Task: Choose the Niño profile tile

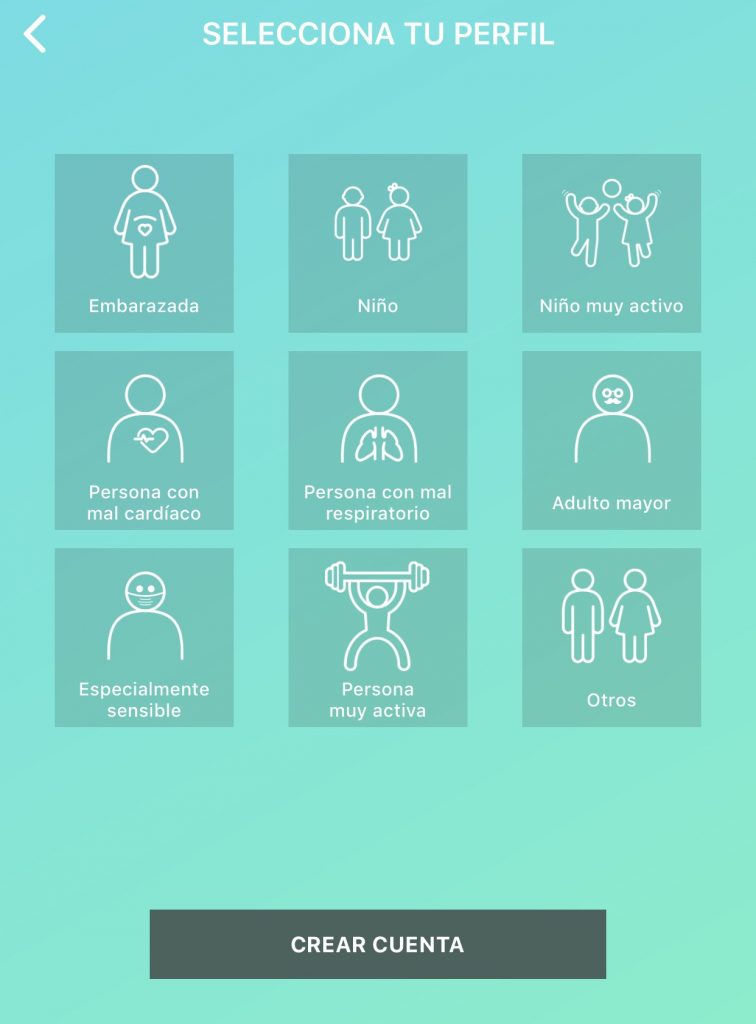Action: (378, 243)
